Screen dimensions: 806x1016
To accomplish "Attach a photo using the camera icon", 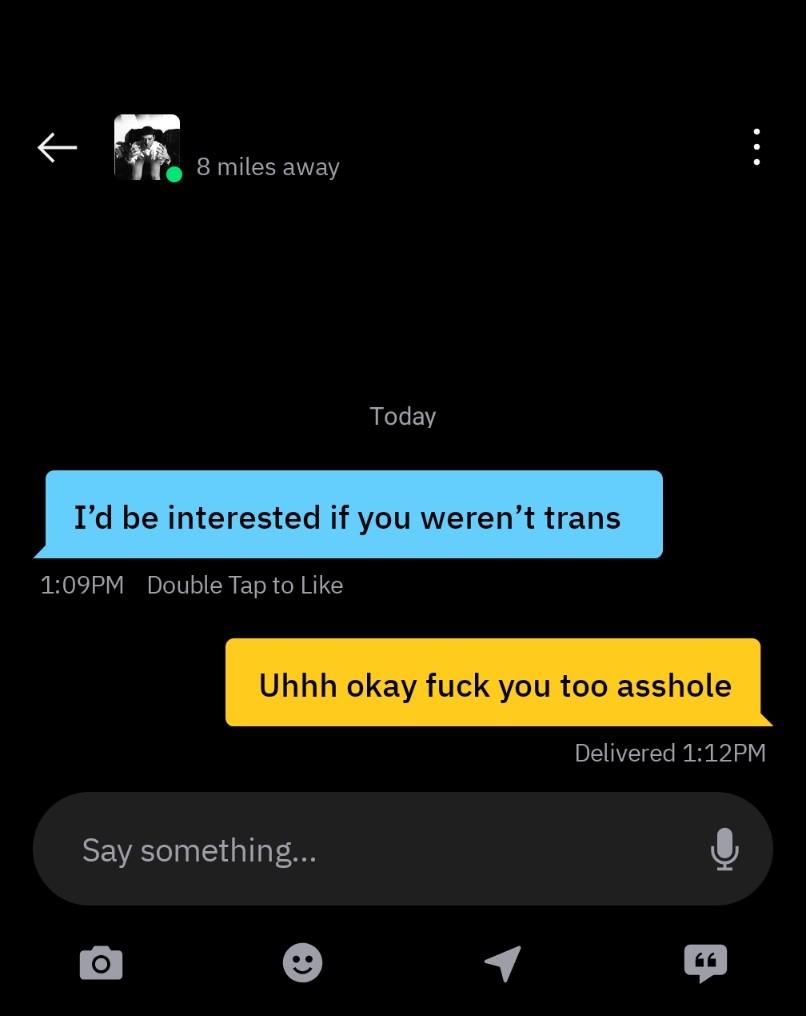I will [x=101, y=963].
